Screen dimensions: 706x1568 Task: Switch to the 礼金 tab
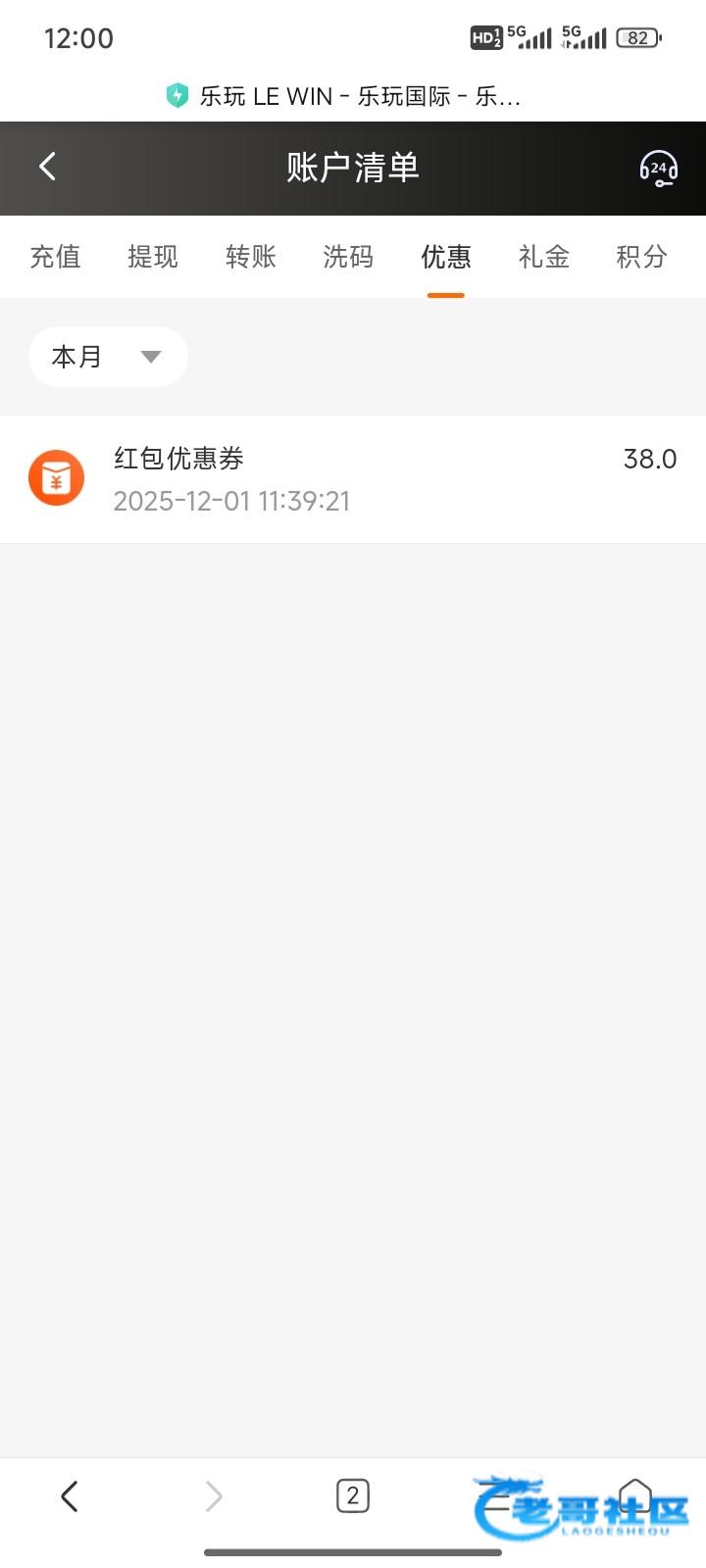click(x=544, y=257)
